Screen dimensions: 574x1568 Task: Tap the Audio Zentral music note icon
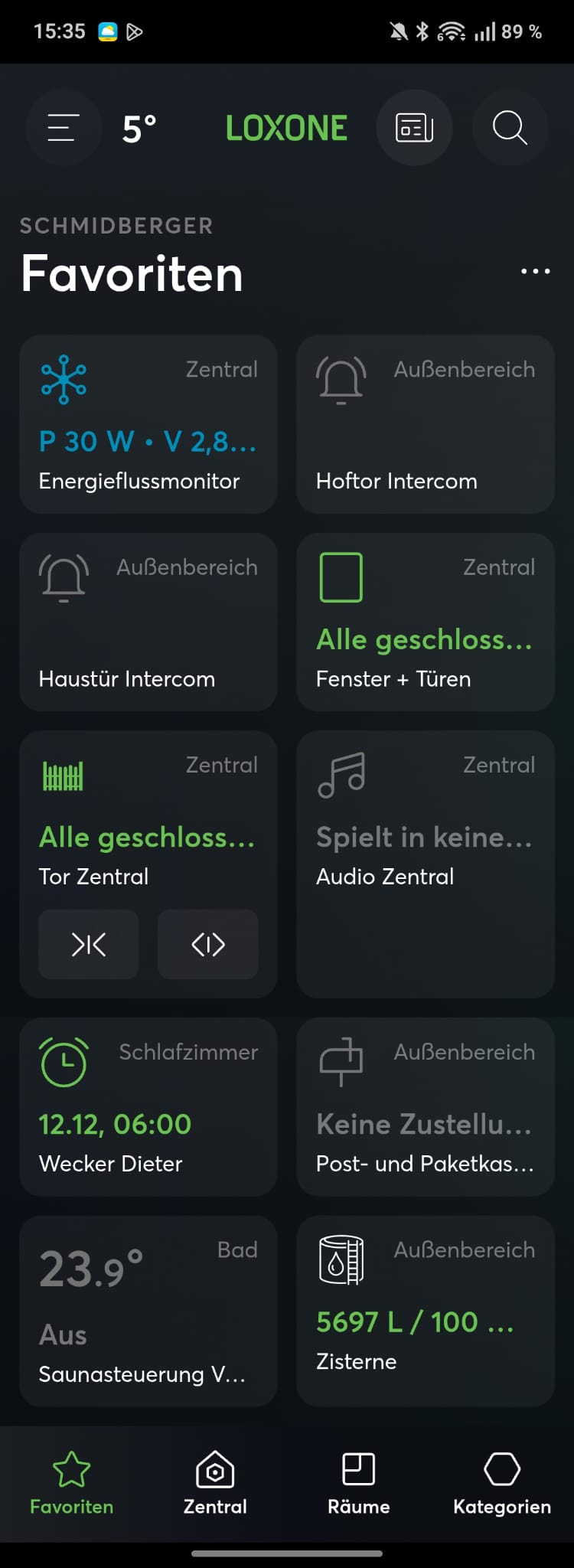click(341, 775)
